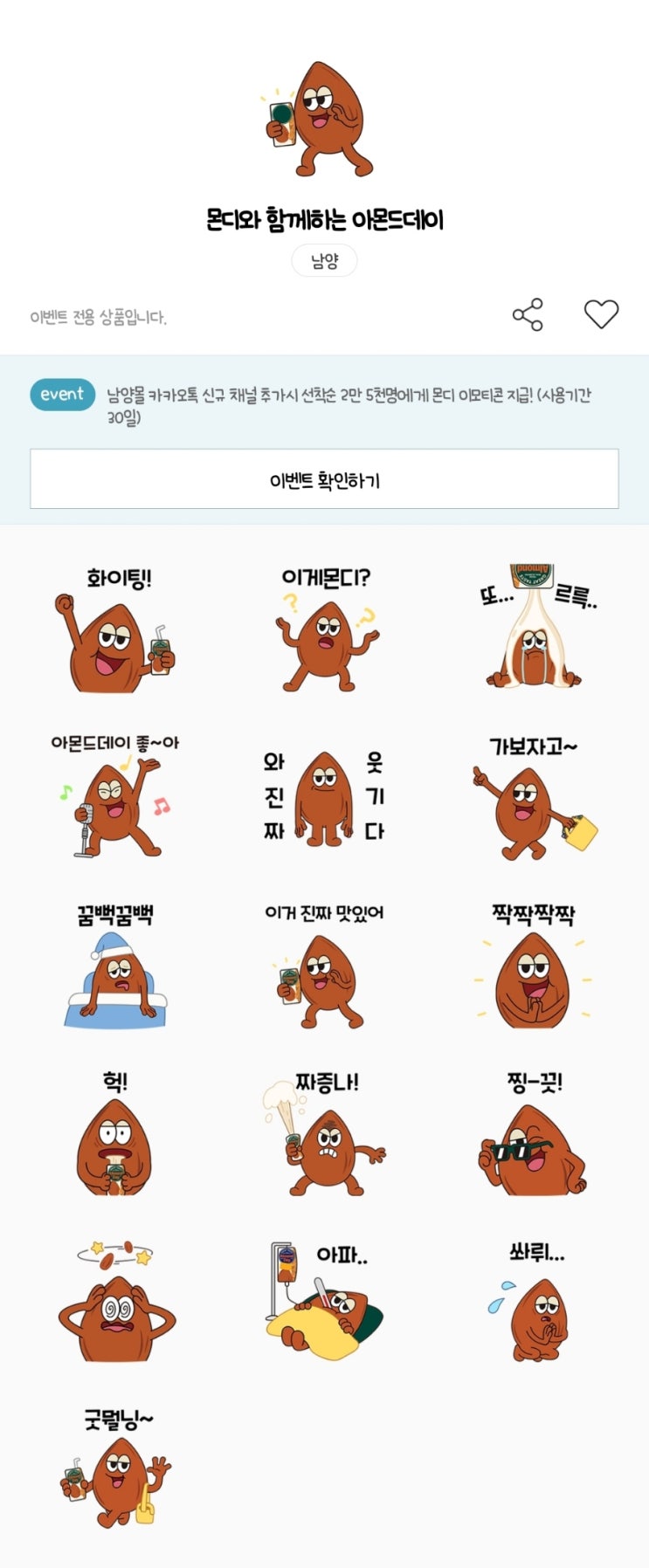649x1568 pixels.
Task: Preview the dizzy emoticon with spinning stars
Action: (x=115, y=1303)
